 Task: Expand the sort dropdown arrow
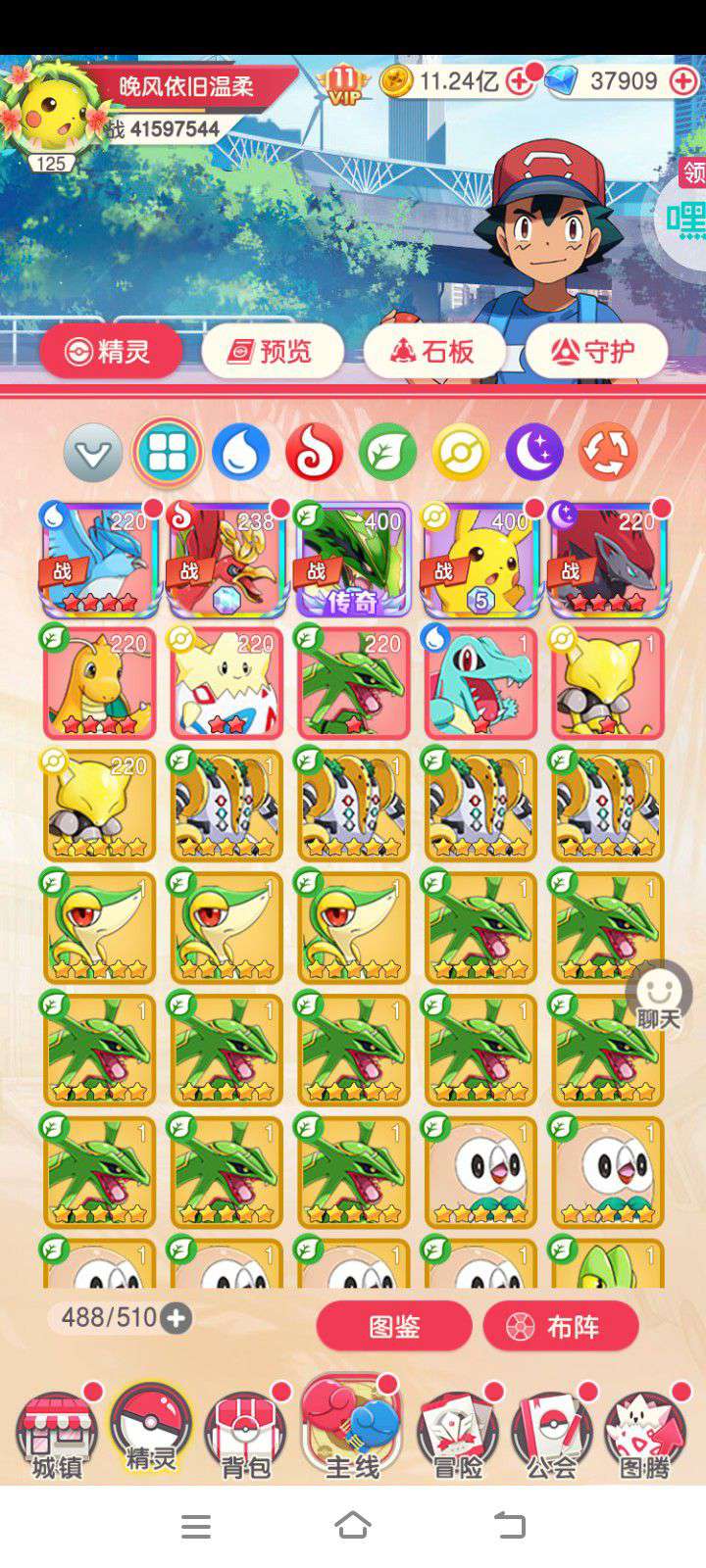93,452
